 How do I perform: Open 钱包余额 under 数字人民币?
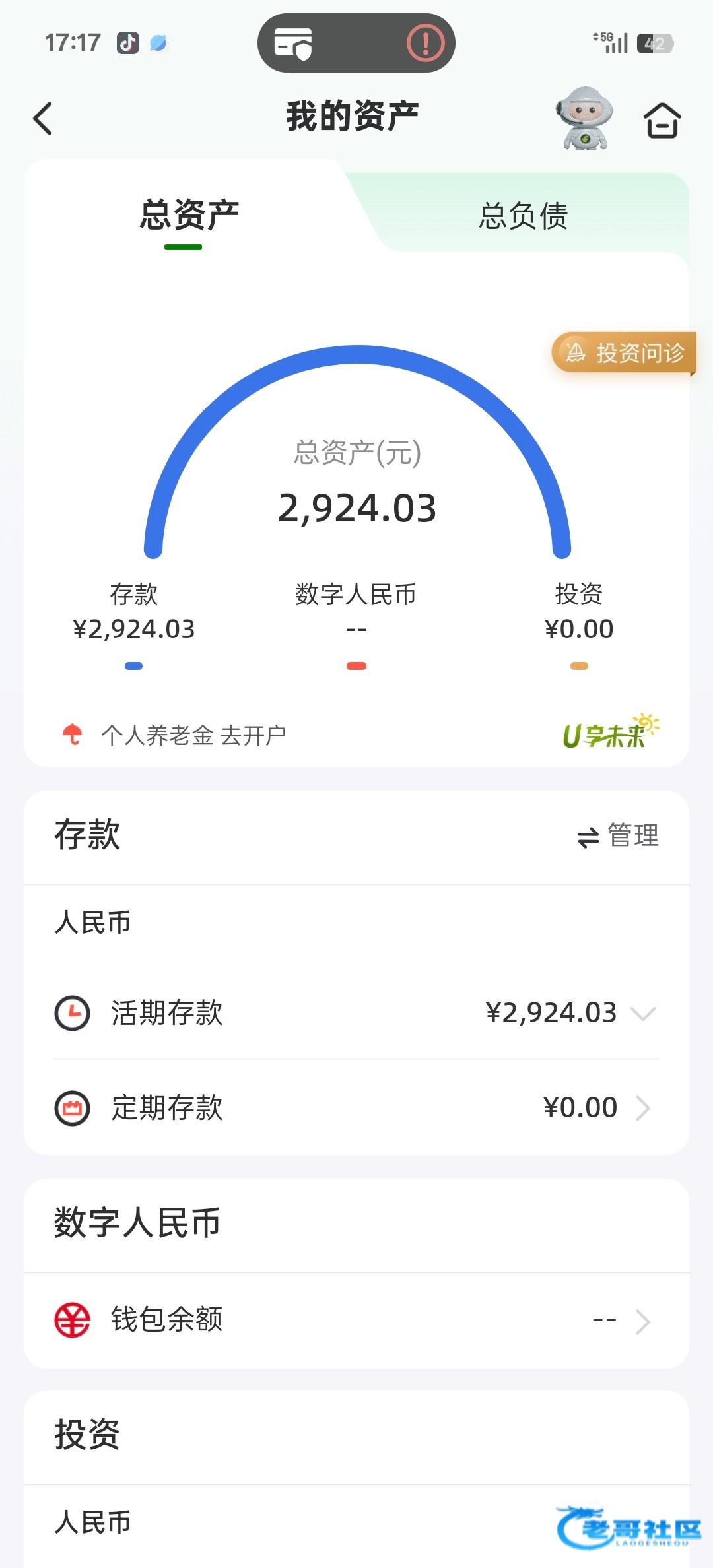pyautogui.click(x=356, y=1320)
